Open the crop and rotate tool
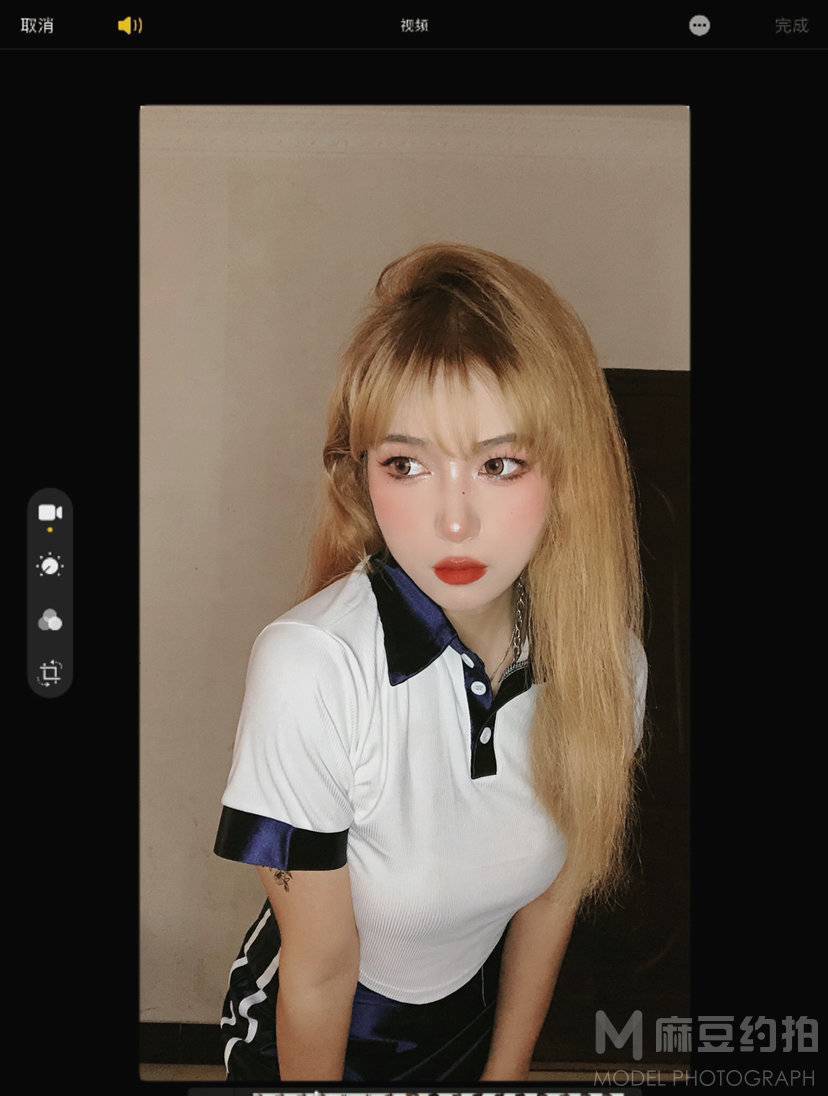The width and height of the screenshot is (828, 1096). (x=50, y=673)
